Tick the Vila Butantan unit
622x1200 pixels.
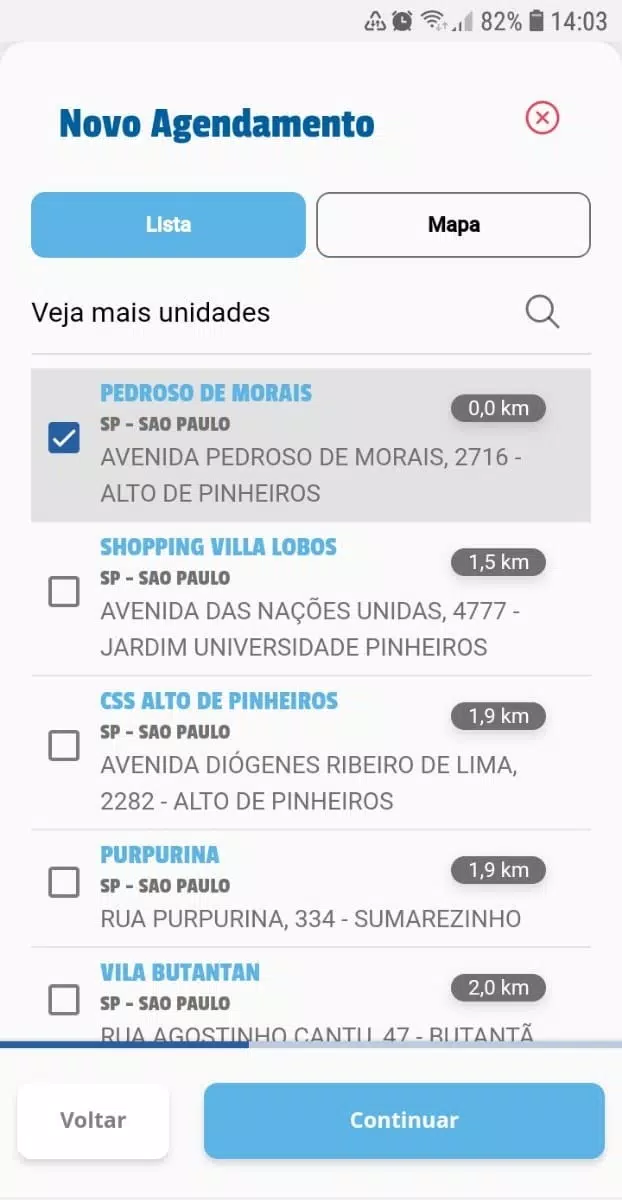pos(64,999)
